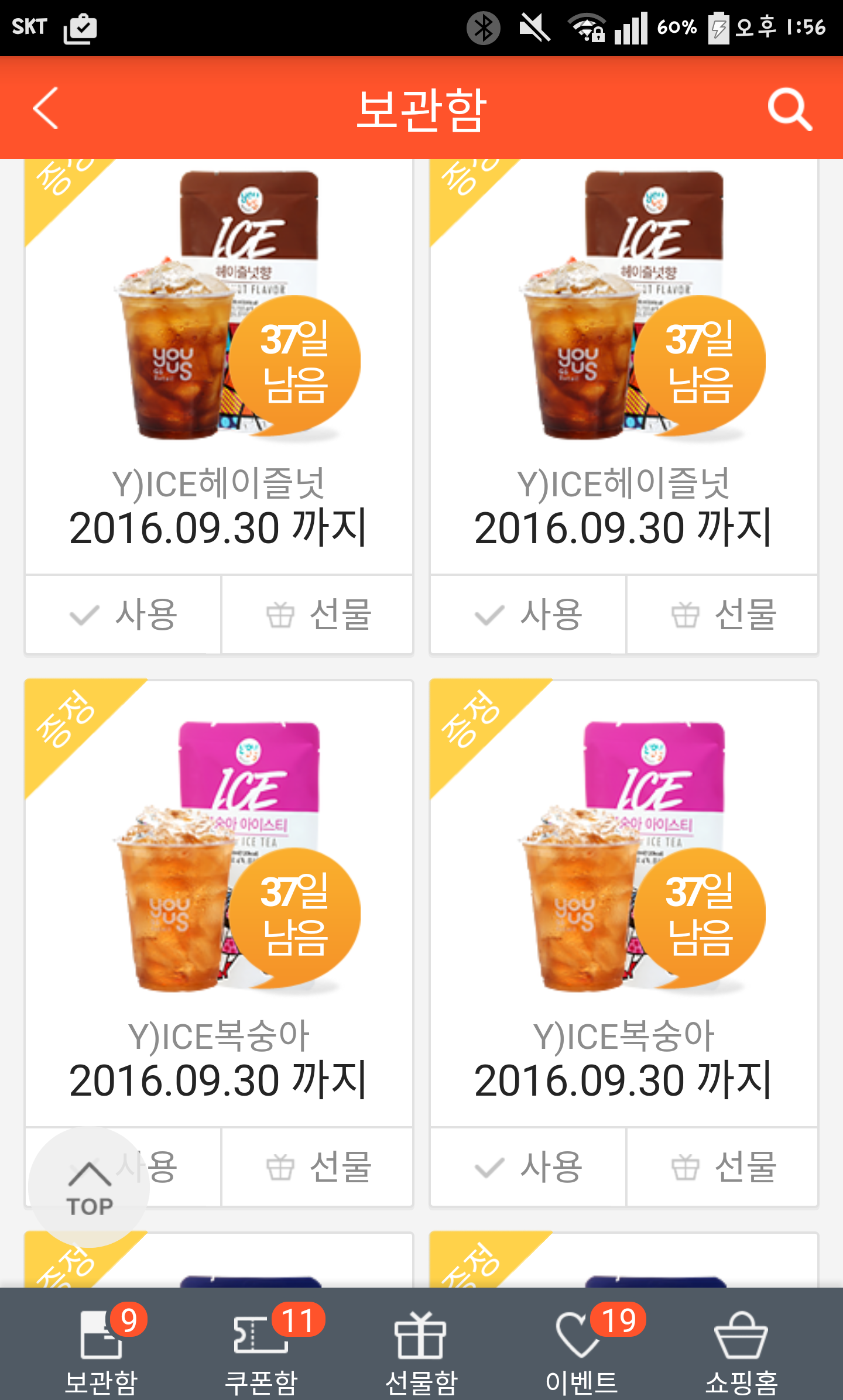
Task: Jump to top with the TOP button
Action: pyautogui.click(x=89, y=1187)
